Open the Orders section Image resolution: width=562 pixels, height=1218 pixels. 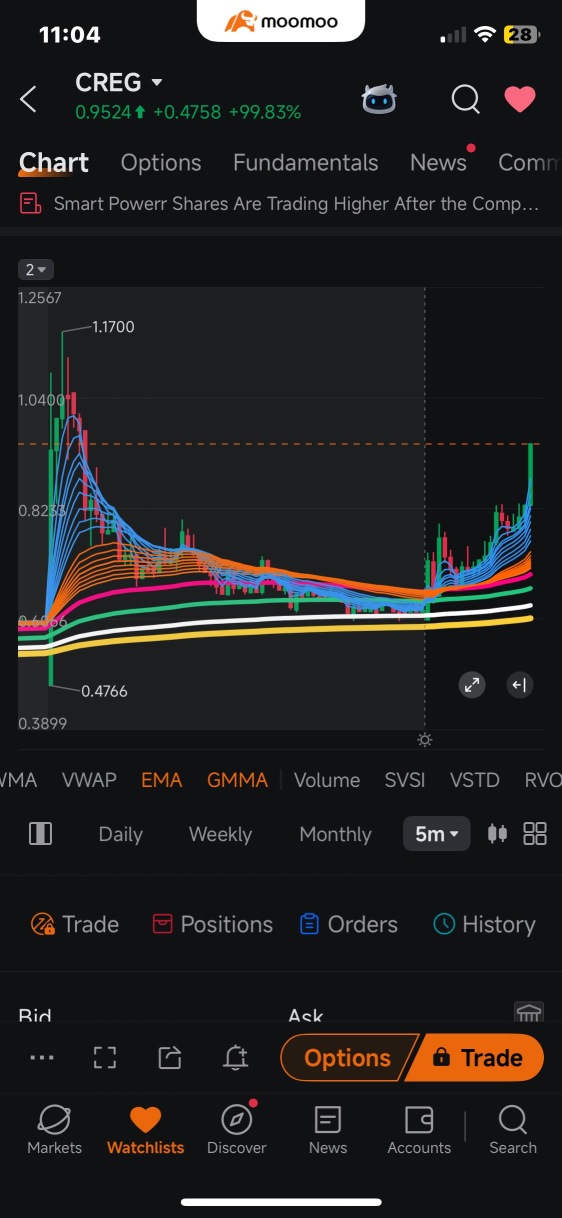pyautogui.click(x=348, y=924)
